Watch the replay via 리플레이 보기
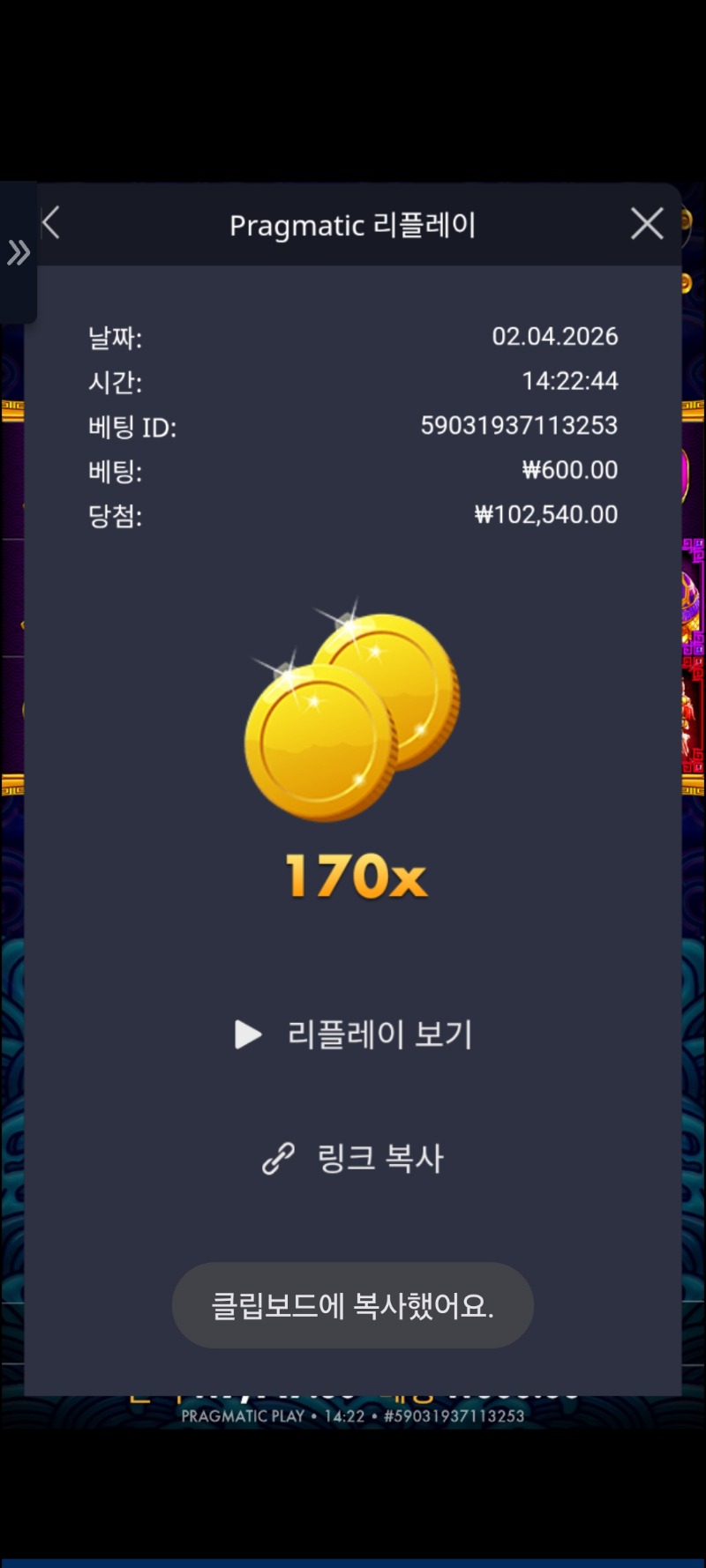 (x=355, y=1034)
